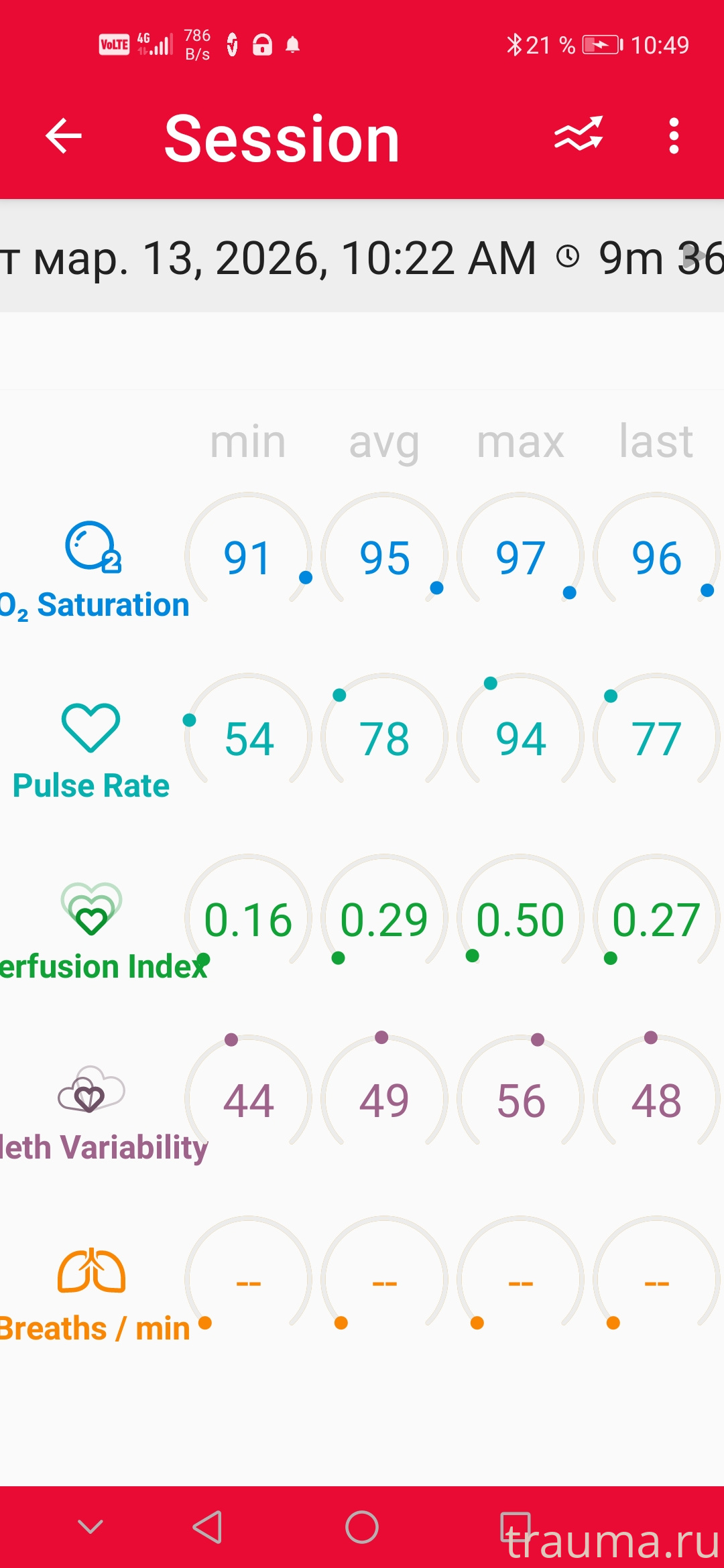
Task: Hide the navigation bar with the down chevron
Action: (x=90, y=1527)
